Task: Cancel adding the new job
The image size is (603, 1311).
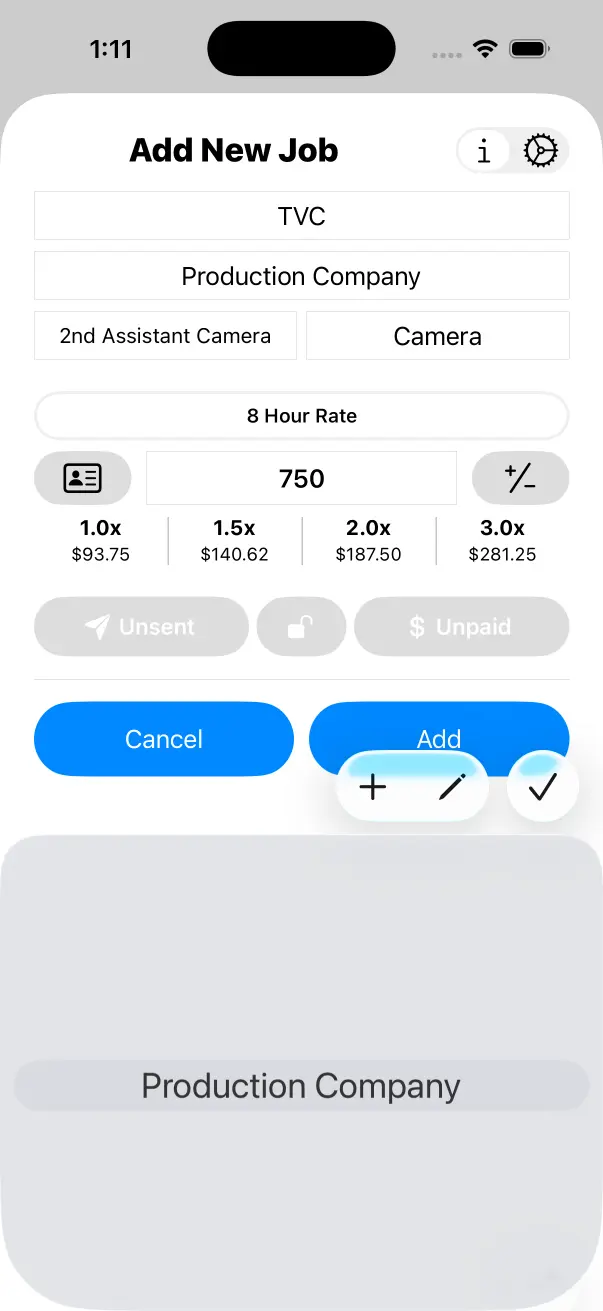Action: pos(164,739)
